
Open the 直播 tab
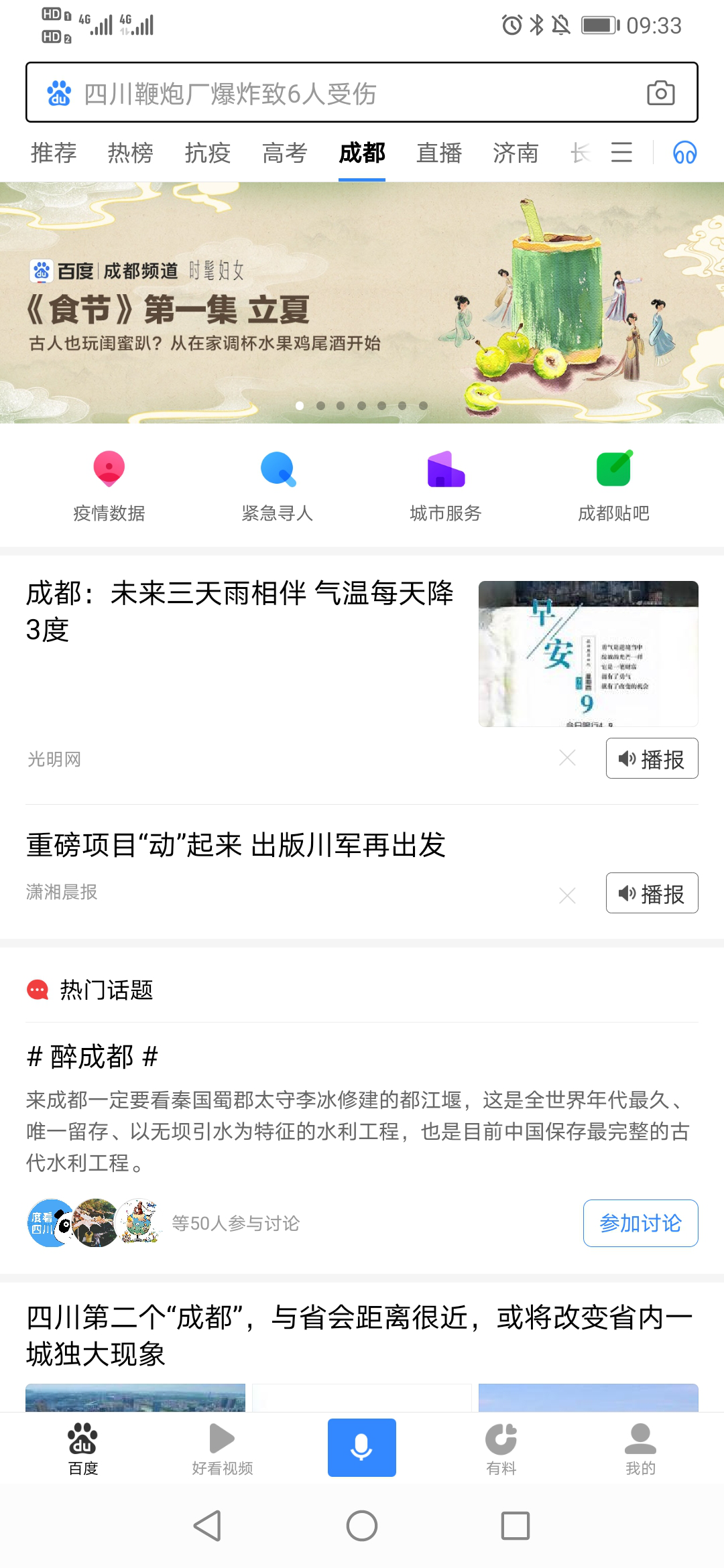439,153
